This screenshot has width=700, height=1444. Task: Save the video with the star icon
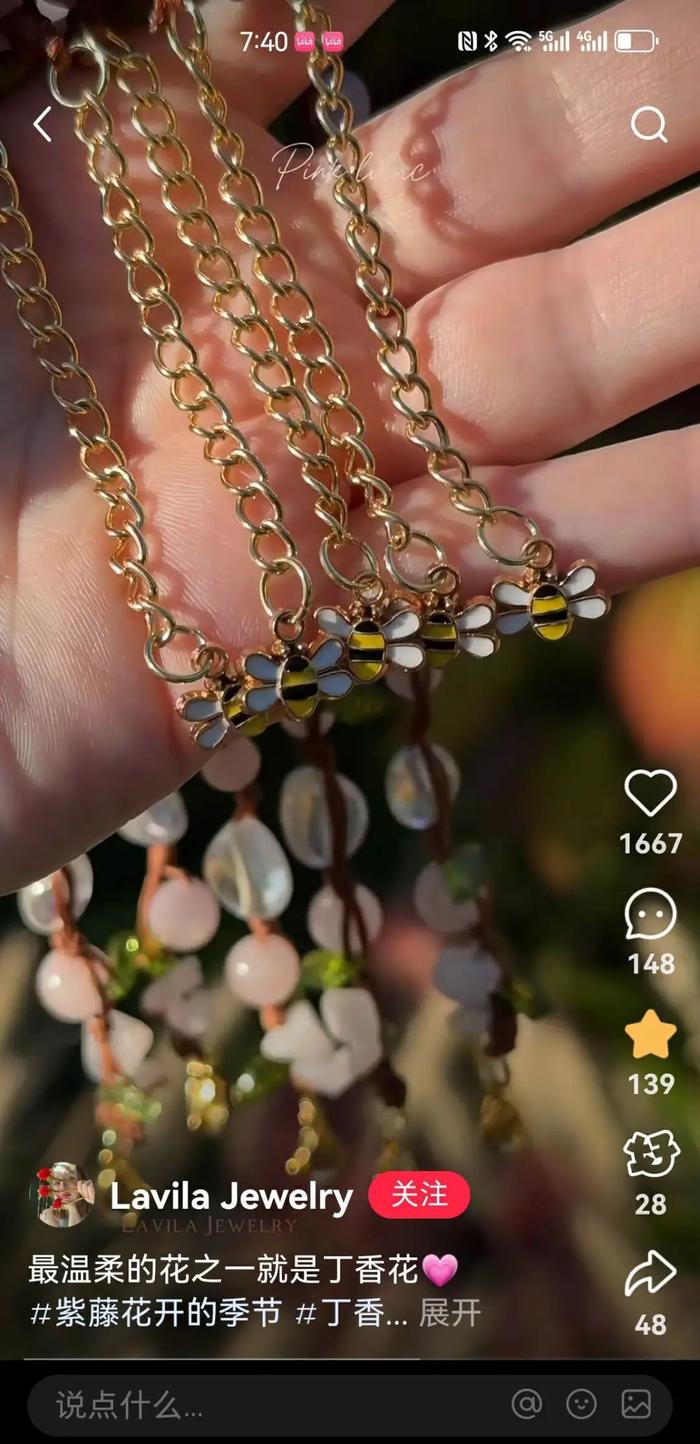click(x=650, y=1034)
